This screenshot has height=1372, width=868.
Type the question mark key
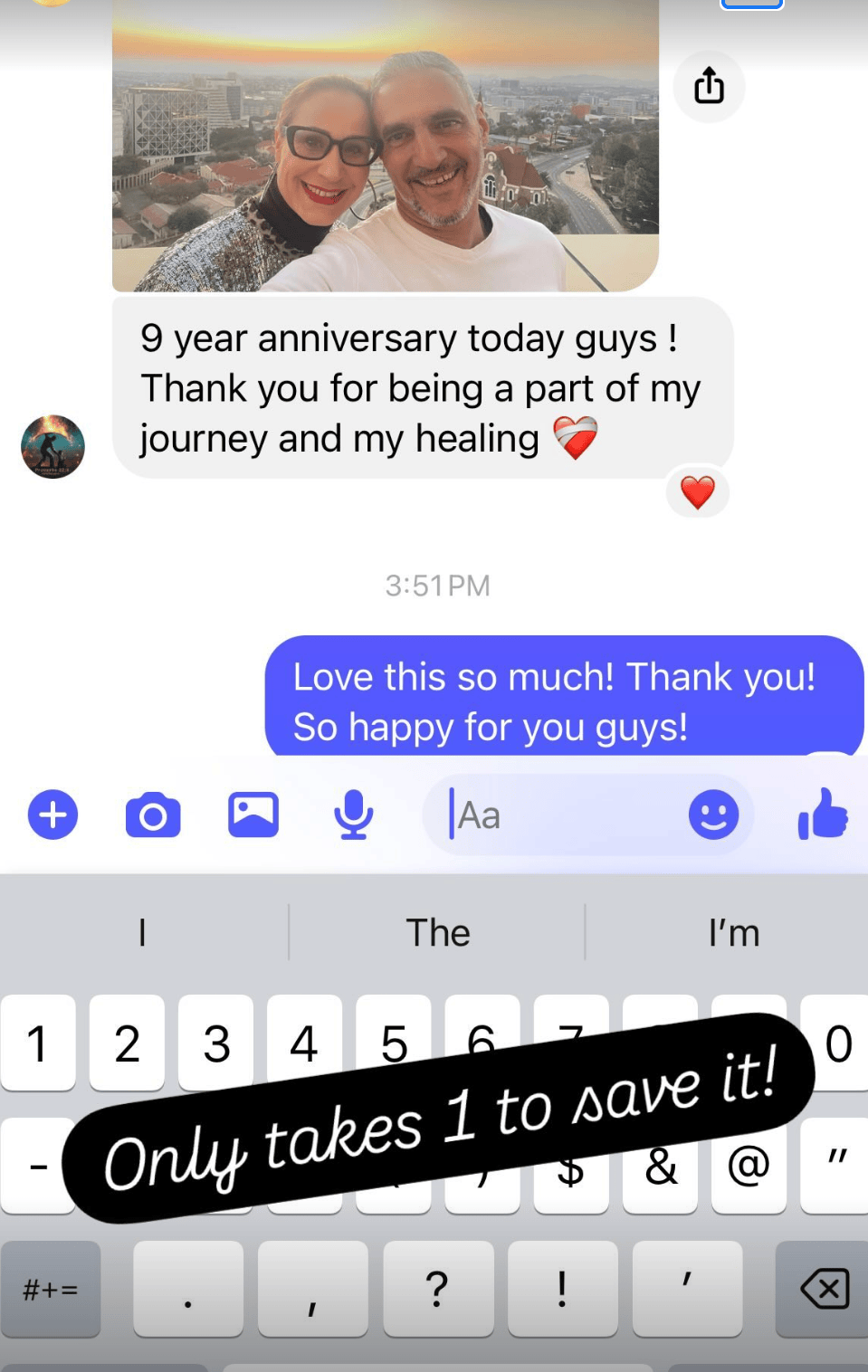point(437,1288)
